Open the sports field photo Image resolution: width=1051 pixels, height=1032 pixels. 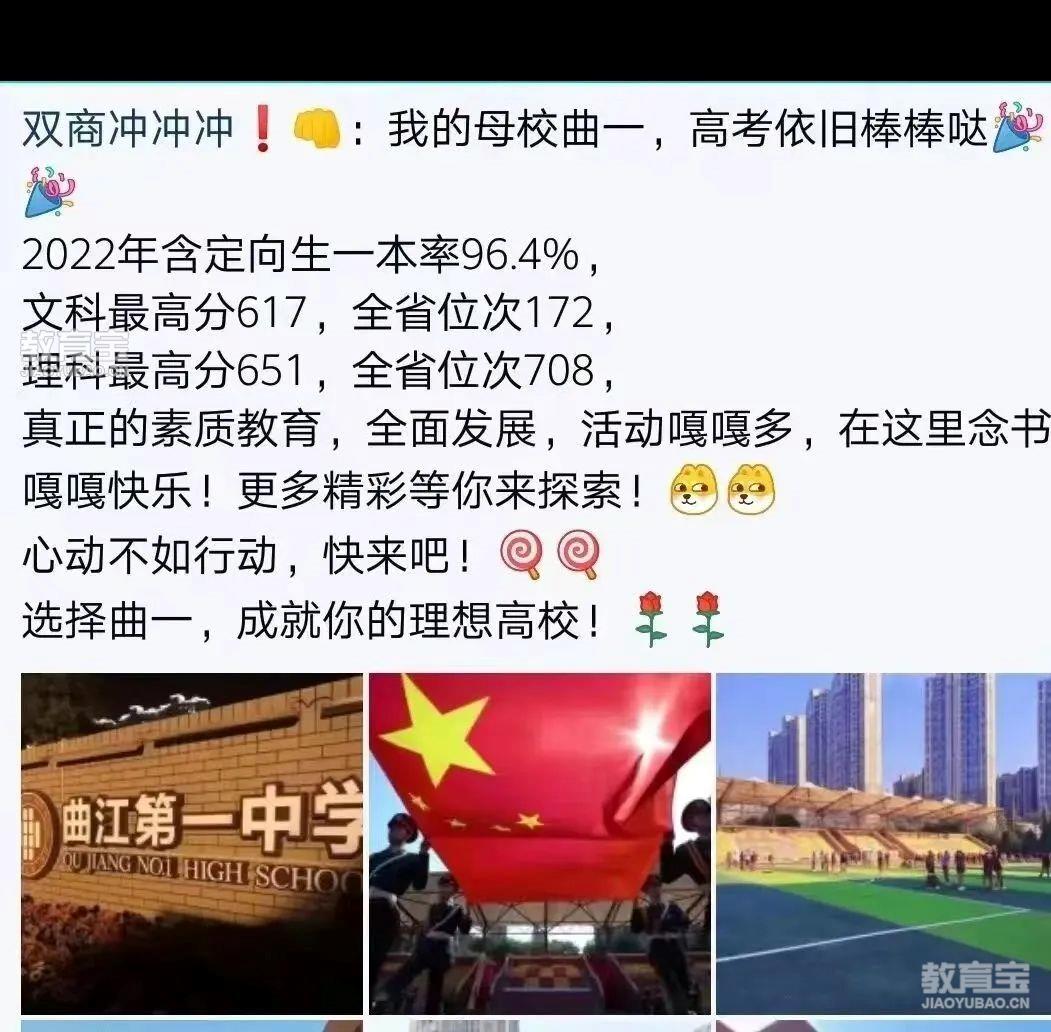tap(884, 843)
